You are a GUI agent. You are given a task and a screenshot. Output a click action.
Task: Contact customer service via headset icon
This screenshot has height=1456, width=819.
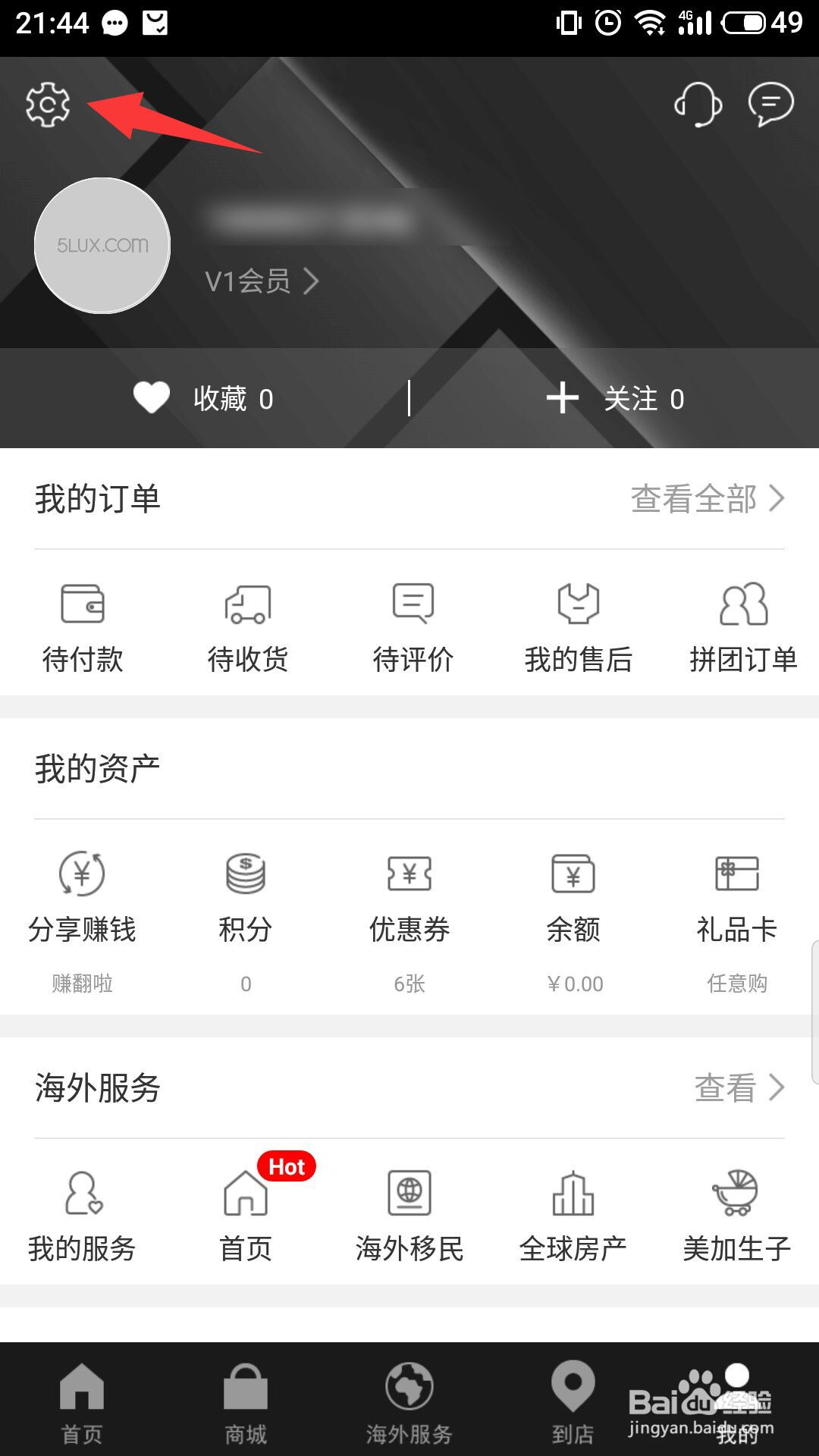[697, 104]
